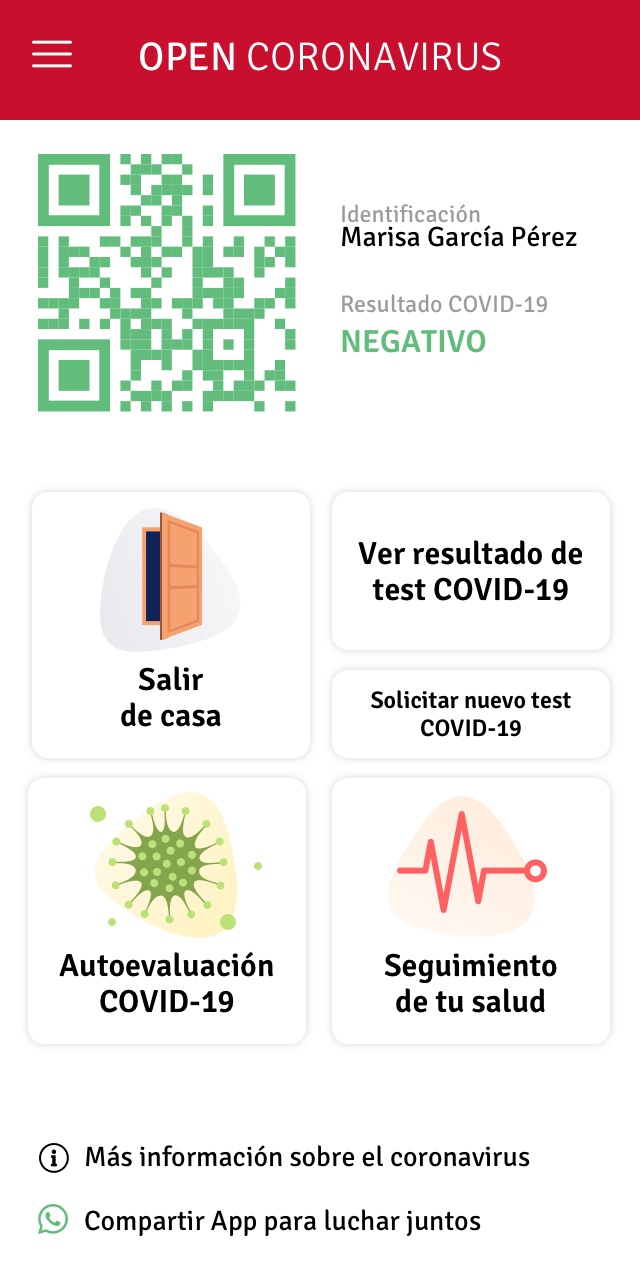The height and width of the screenshot is (1280, 640).
Task: Open Seguimiento de tu salud
Action: (x=470, y=911)
